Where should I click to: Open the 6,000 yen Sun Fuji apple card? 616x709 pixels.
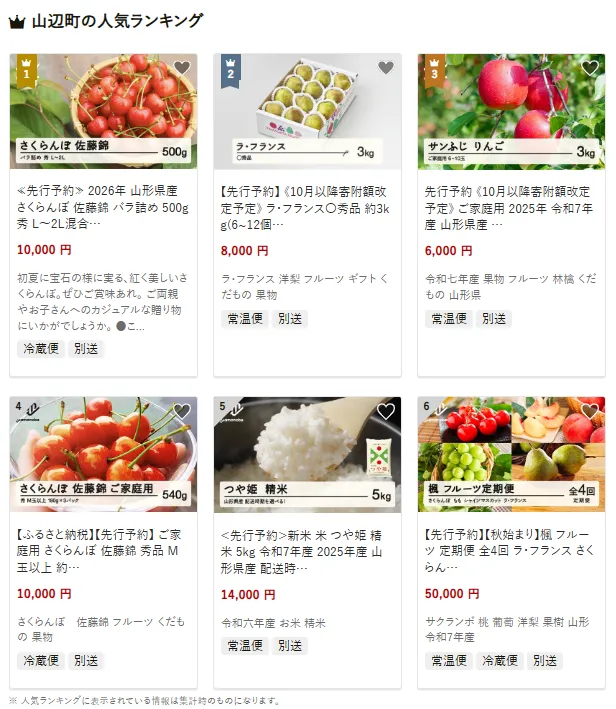(x=511, y=208)
